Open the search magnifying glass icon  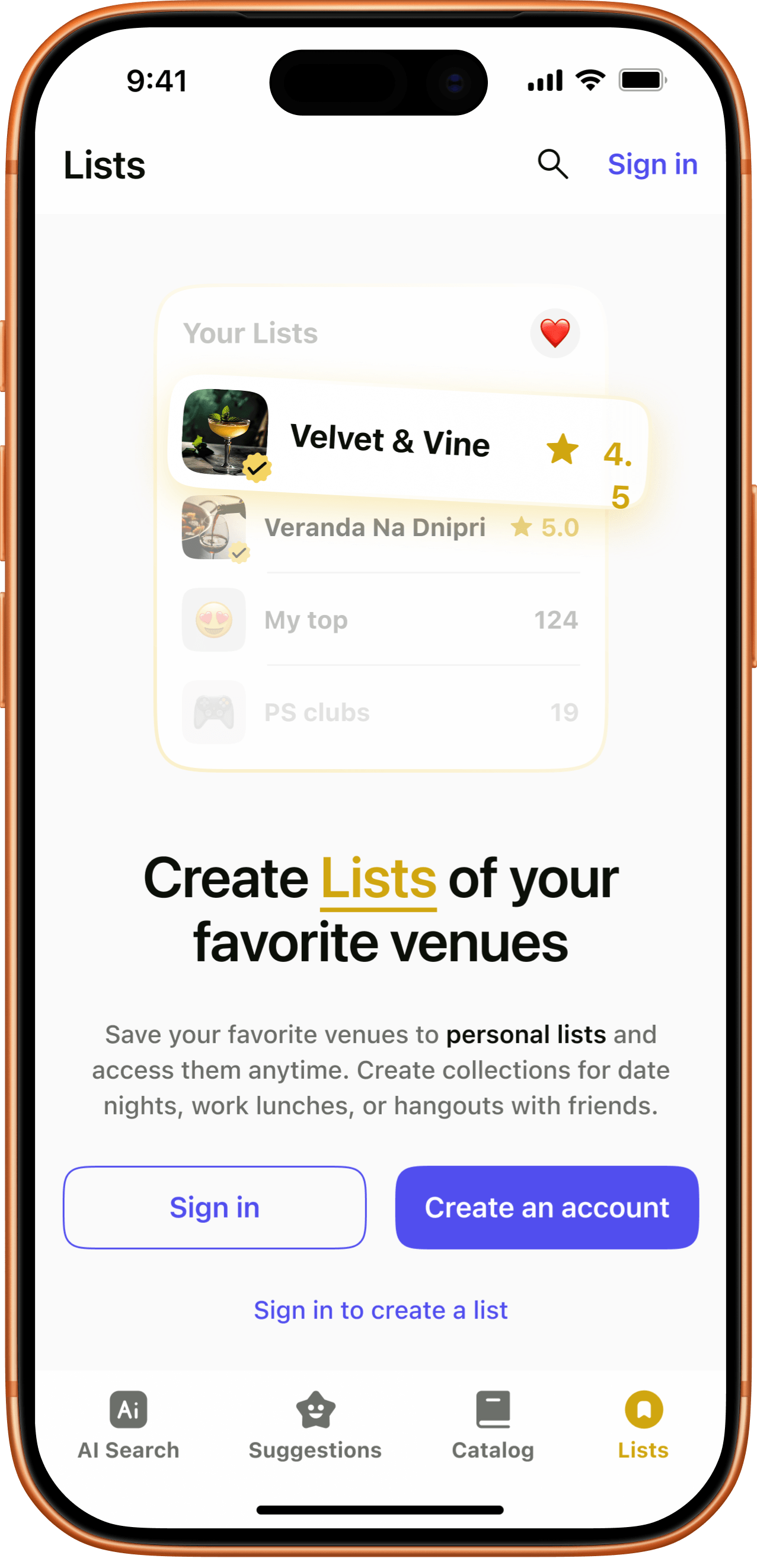coord(553,164)
